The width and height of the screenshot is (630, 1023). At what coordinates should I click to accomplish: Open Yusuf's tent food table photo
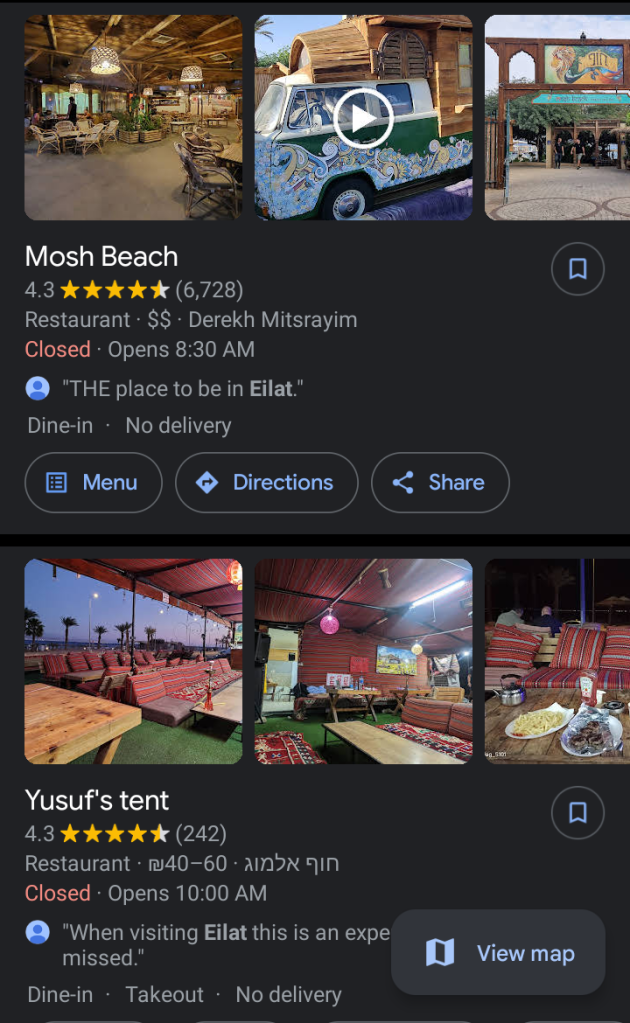click(x=557, y=661)
